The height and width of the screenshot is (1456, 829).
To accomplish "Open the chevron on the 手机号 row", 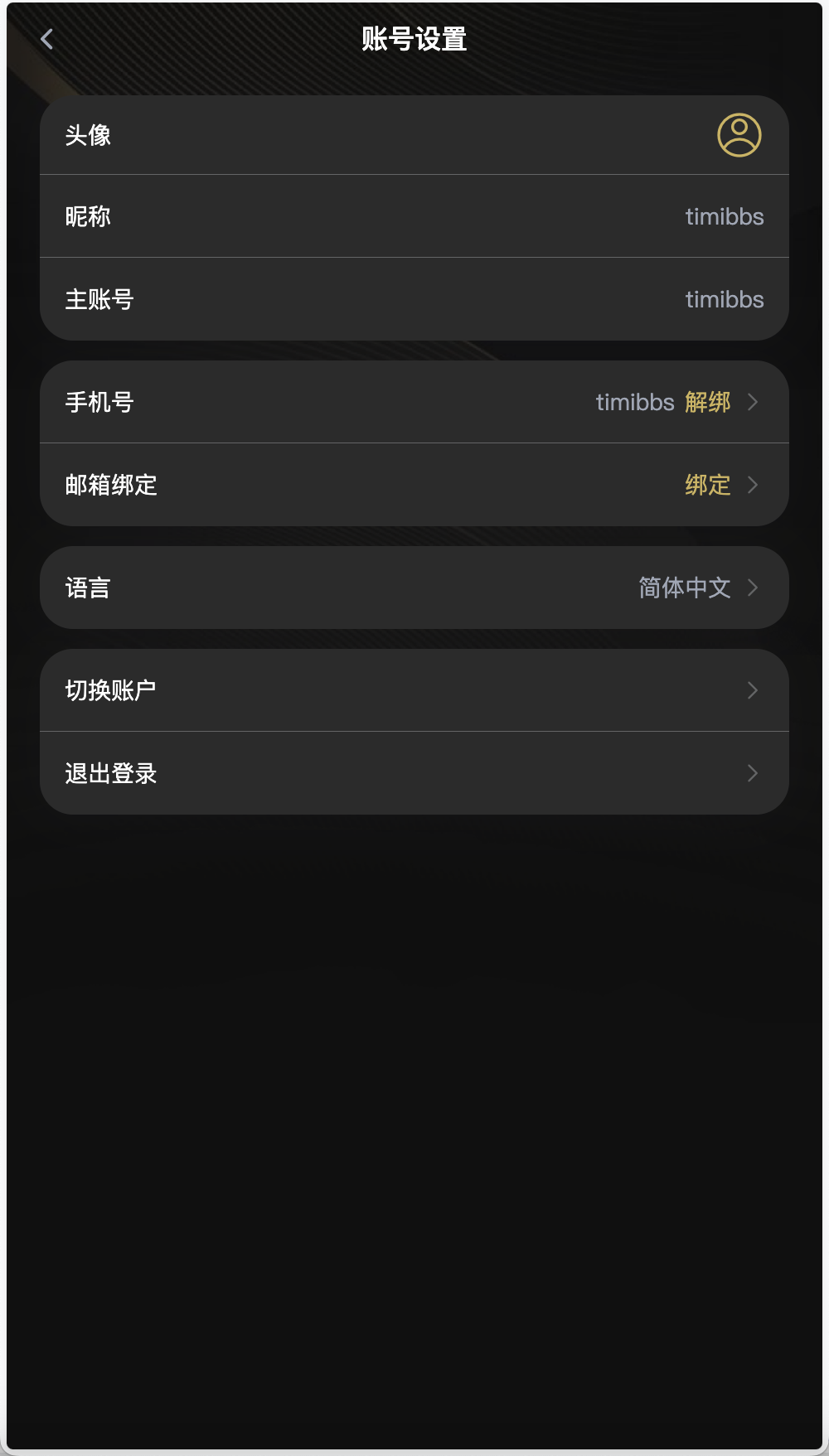I will point(753,402).
